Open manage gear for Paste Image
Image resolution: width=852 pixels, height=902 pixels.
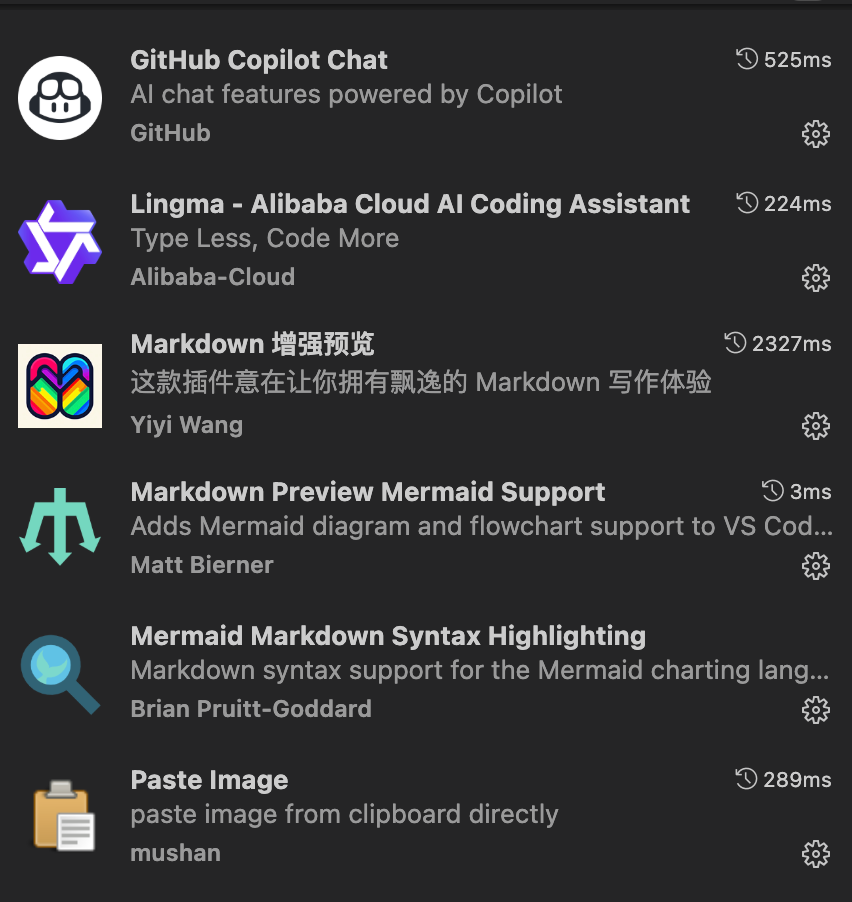coord(816,854)
